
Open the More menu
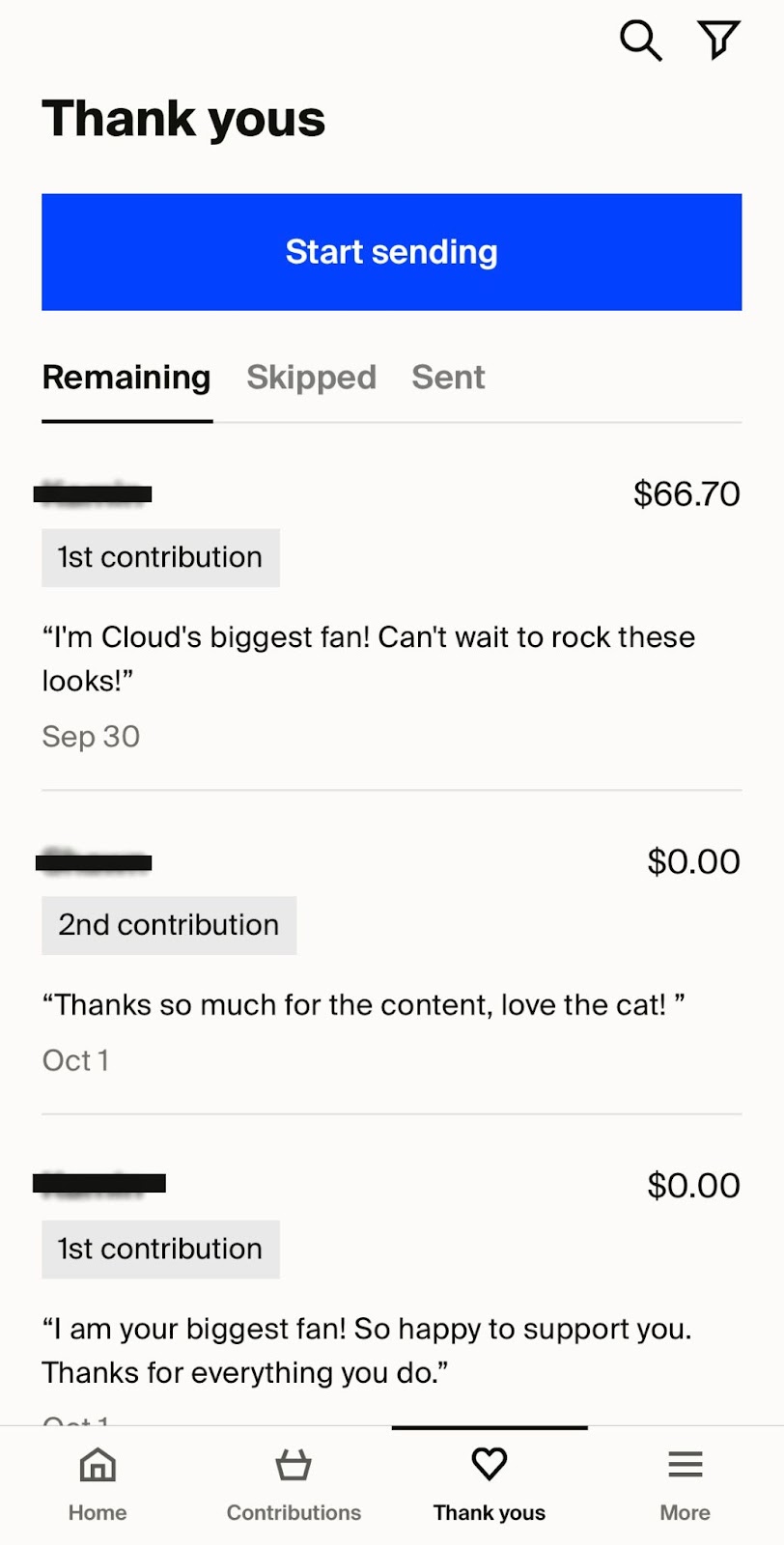click(x=686, y=1485)
